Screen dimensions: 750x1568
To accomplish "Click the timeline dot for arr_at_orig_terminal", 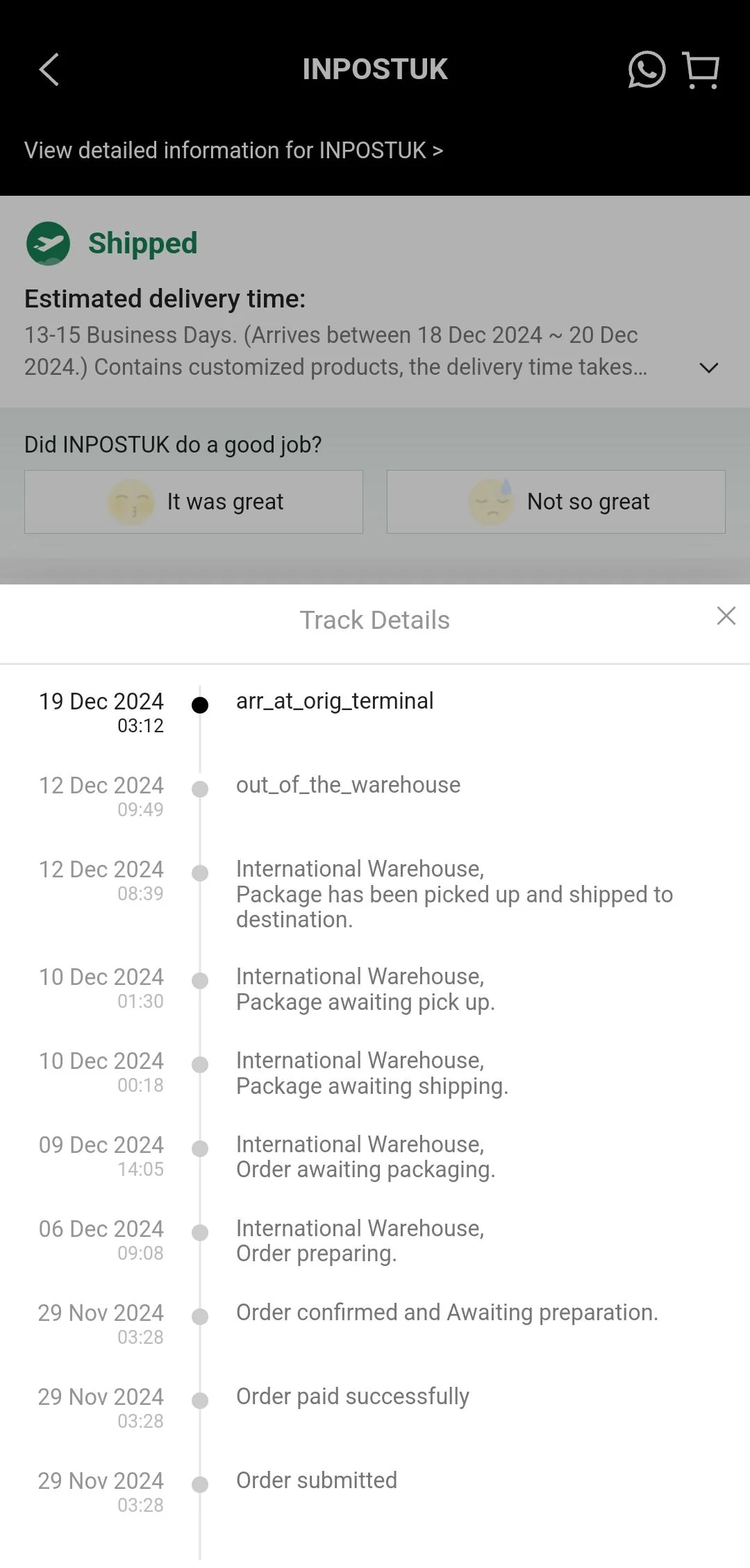I will (201, 707).
